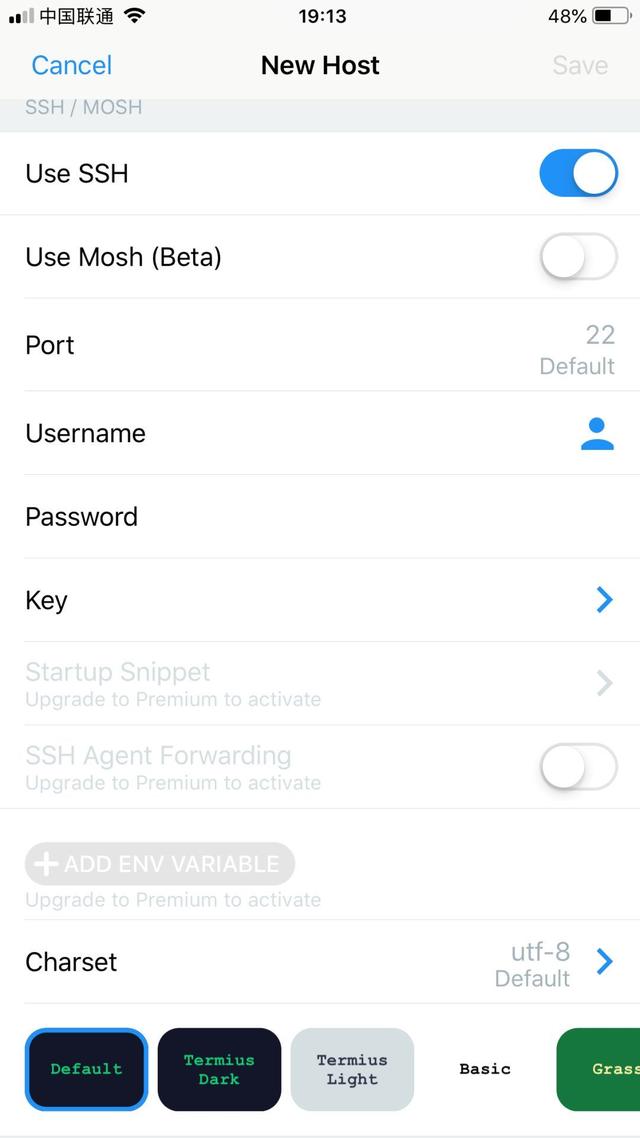Viewport: 640px width, 1138px height.
Task: Focus the Password field
Action: click(x=320, y=517)
